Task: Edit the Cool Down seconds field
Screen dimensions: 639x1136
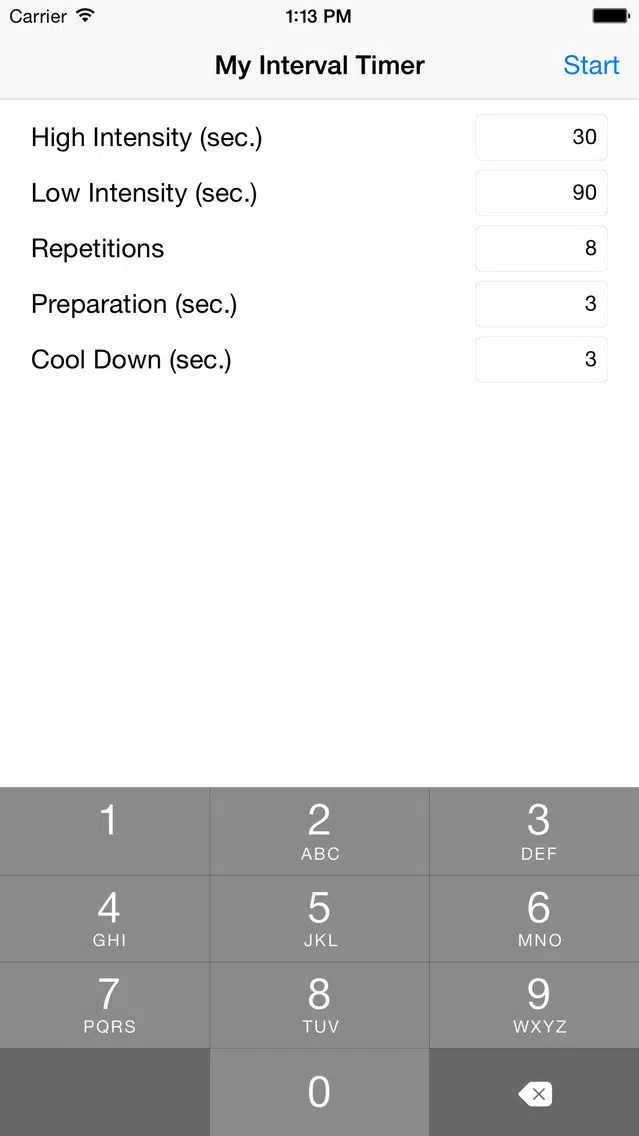Action: [541, 359]
